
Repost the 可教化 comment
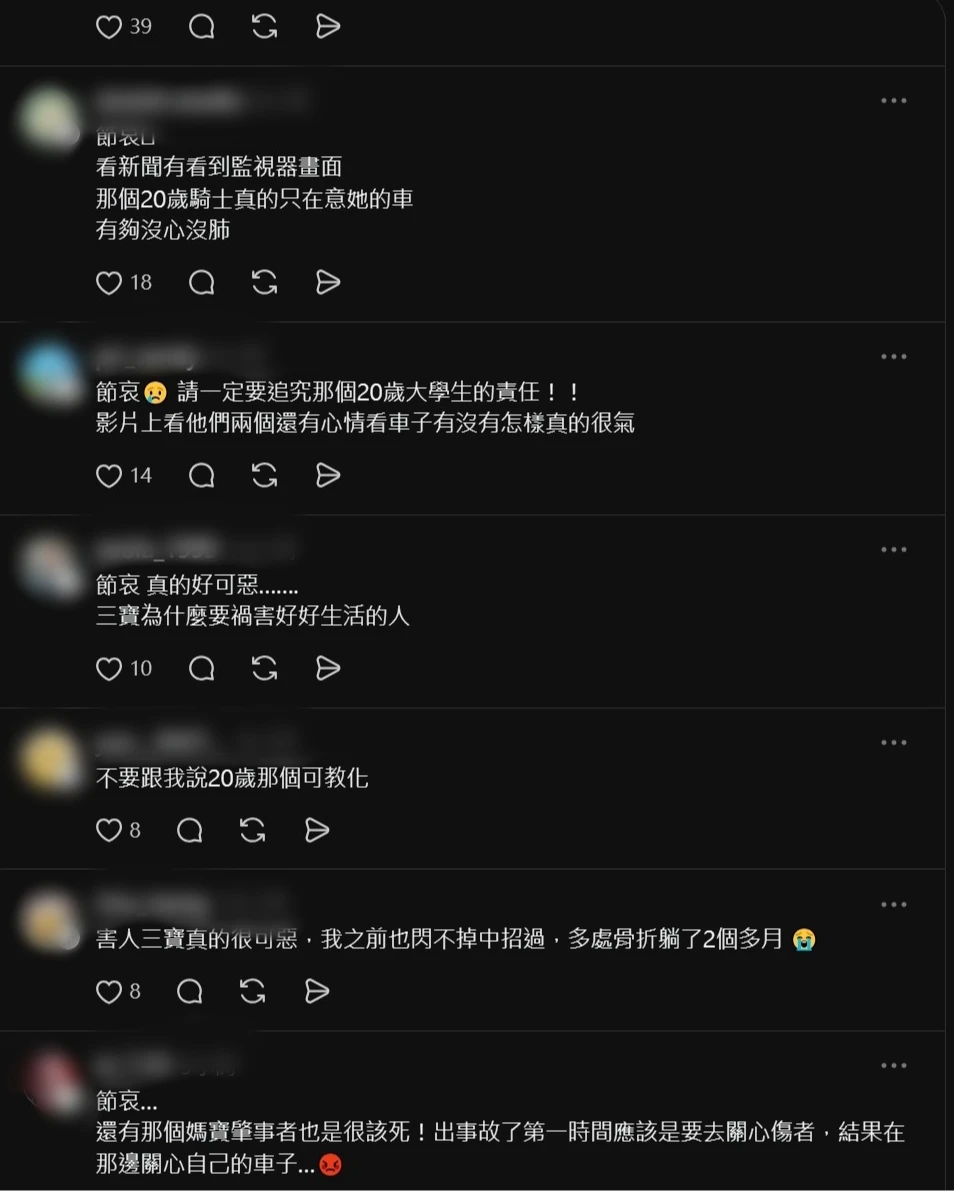coord(253,830)
